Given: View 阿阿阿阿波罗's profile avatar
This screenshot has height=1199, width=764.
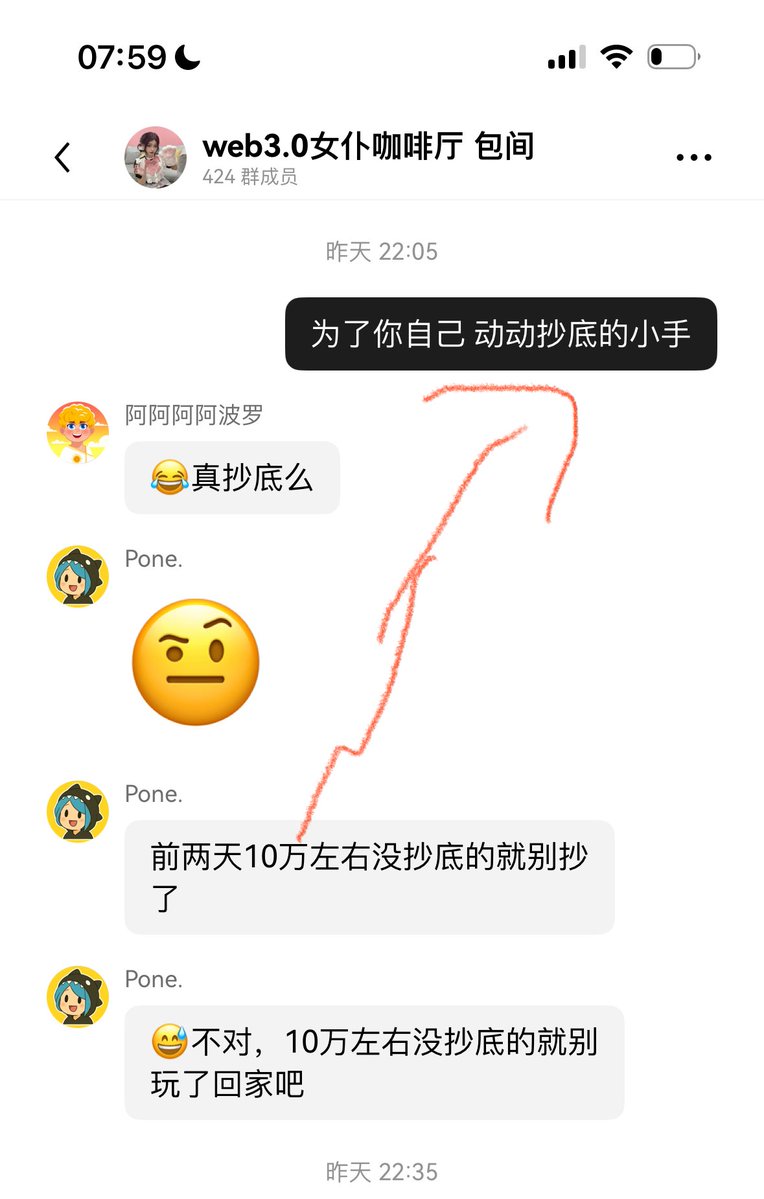Looking at the screenshot, I should click(77, 432).
